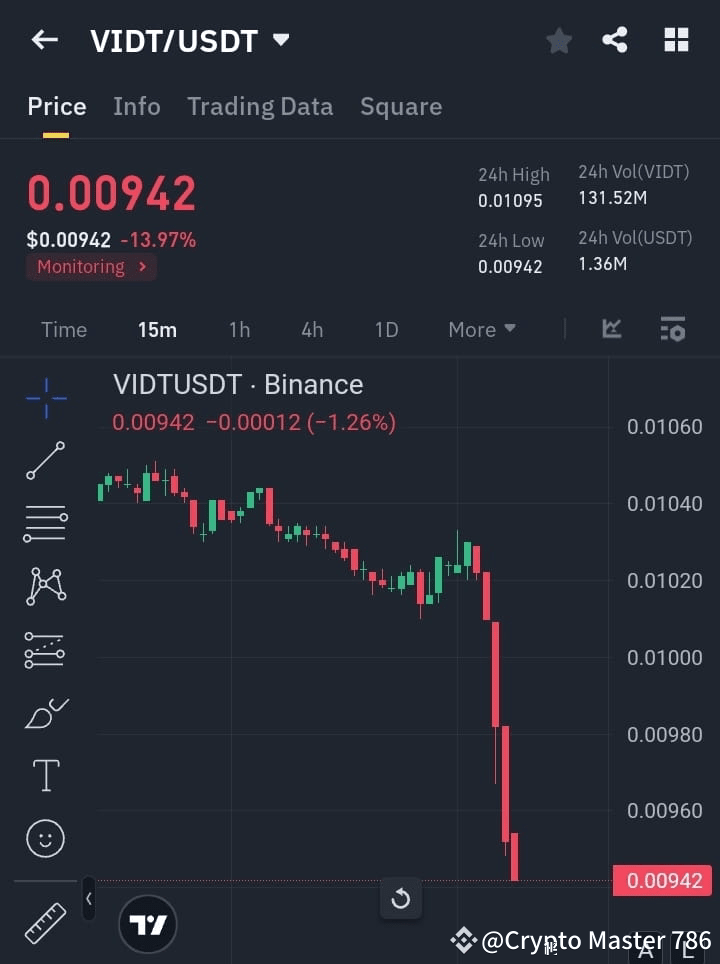The image size is (720, 964).
Task: Open chart settings via gear icon
Action: coord(673,329)
